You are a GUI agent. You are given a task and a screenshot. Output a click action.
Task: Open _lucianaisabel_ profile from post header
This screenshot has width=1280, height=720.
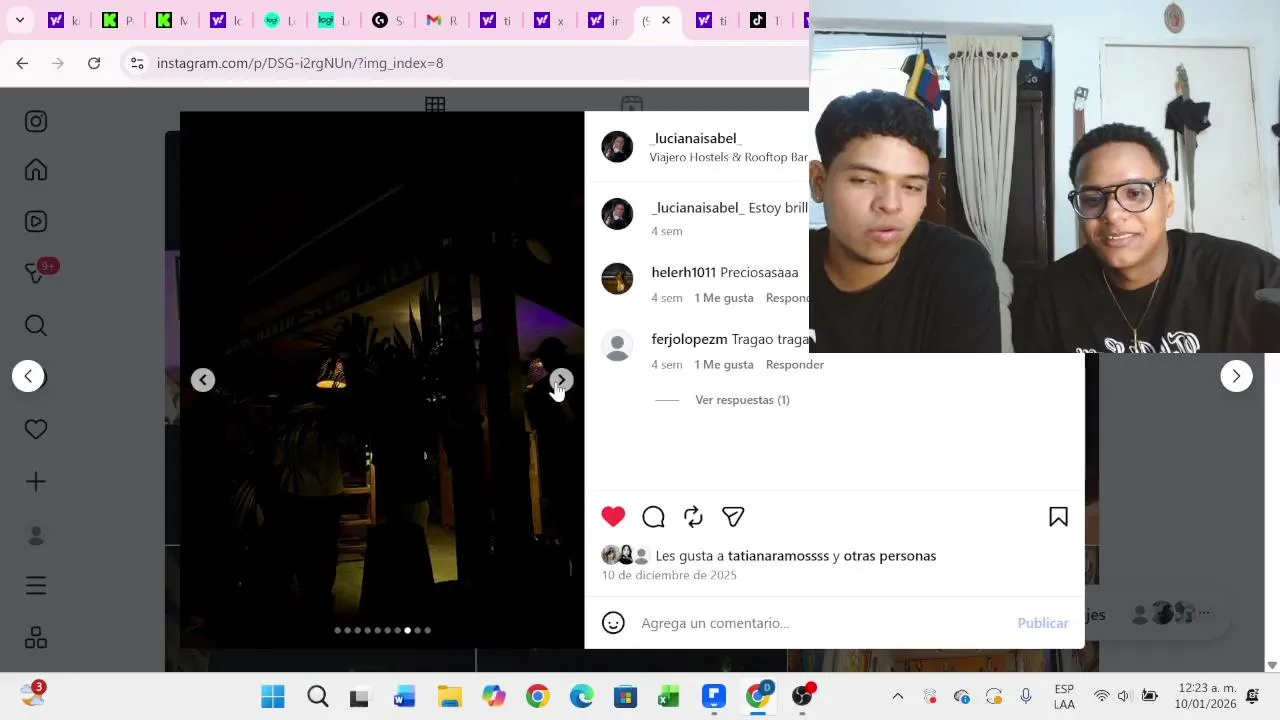coord(695,139)
